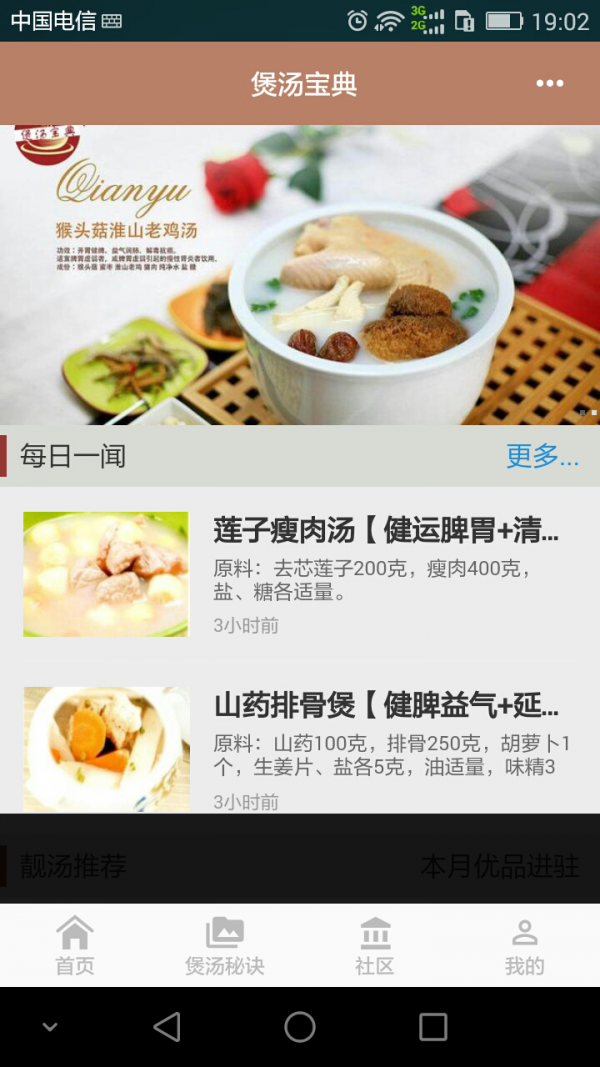Open the three-dot overflow menu
Screen dimensions: 600x1067
549,83
